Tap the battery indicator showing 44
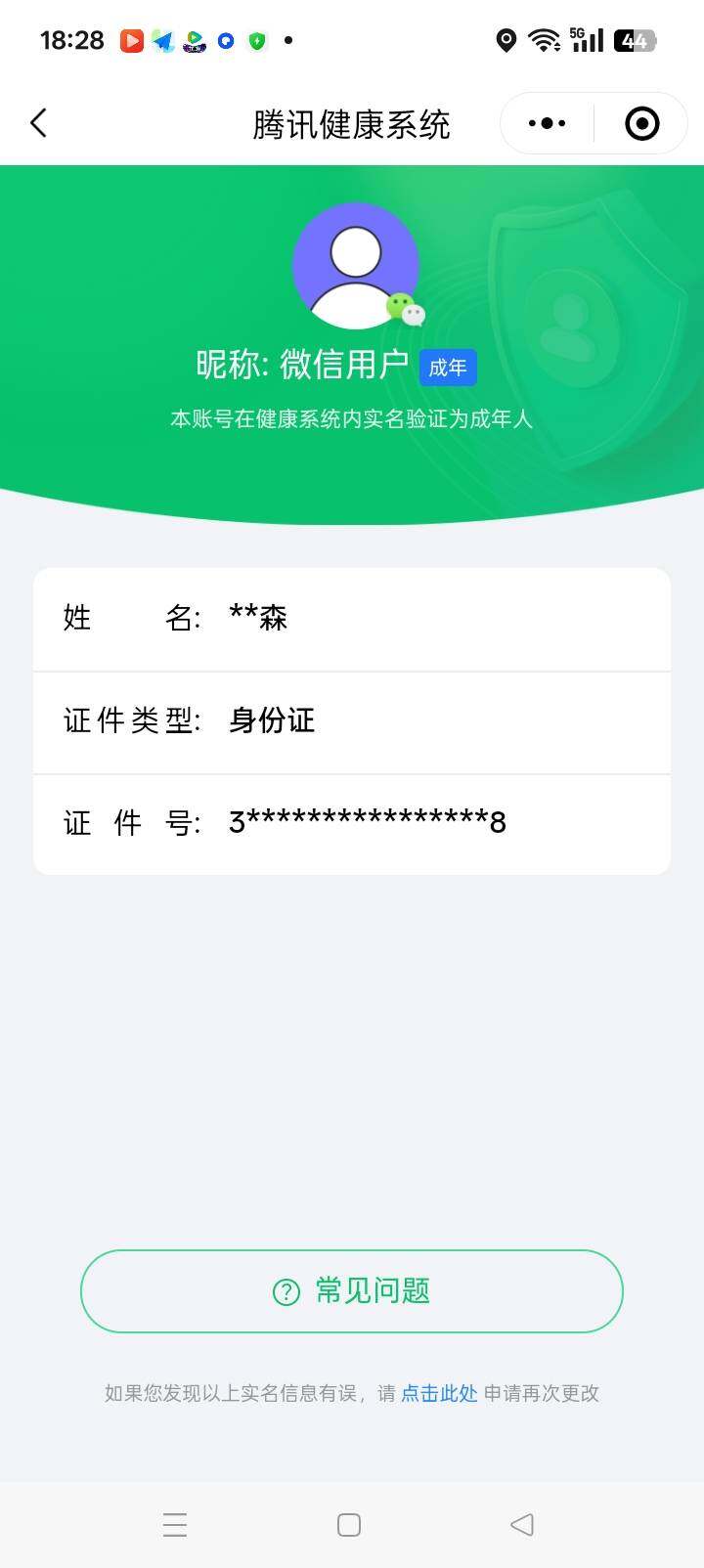This screenshot has height=1568, width=704. (636, 40)
